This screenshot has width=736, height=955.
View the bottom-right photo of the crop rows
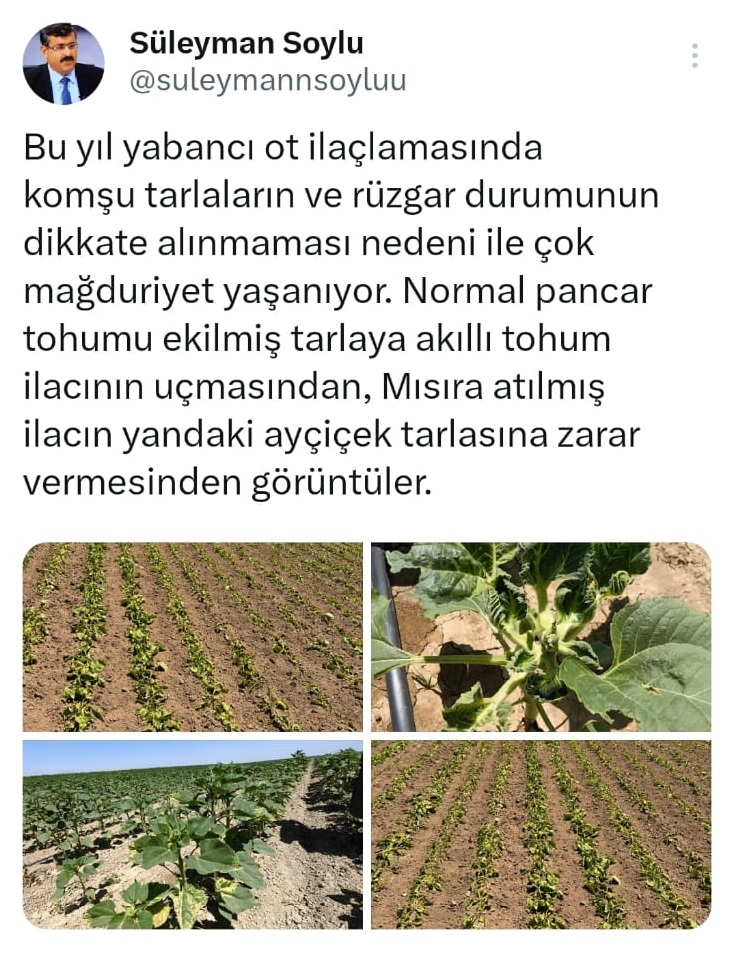pyautogui.click(x=541, y=834)
